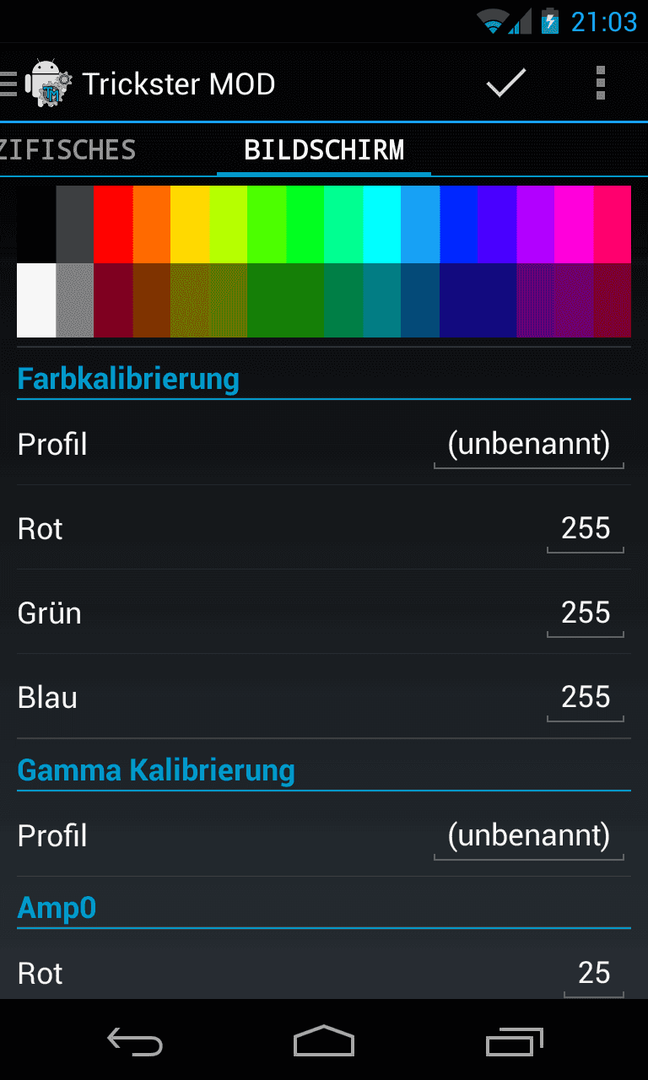The width and height of the screenshot is (648, 1080).
Task: Open recent apps from navigation bar
Action: point(514,1041)
